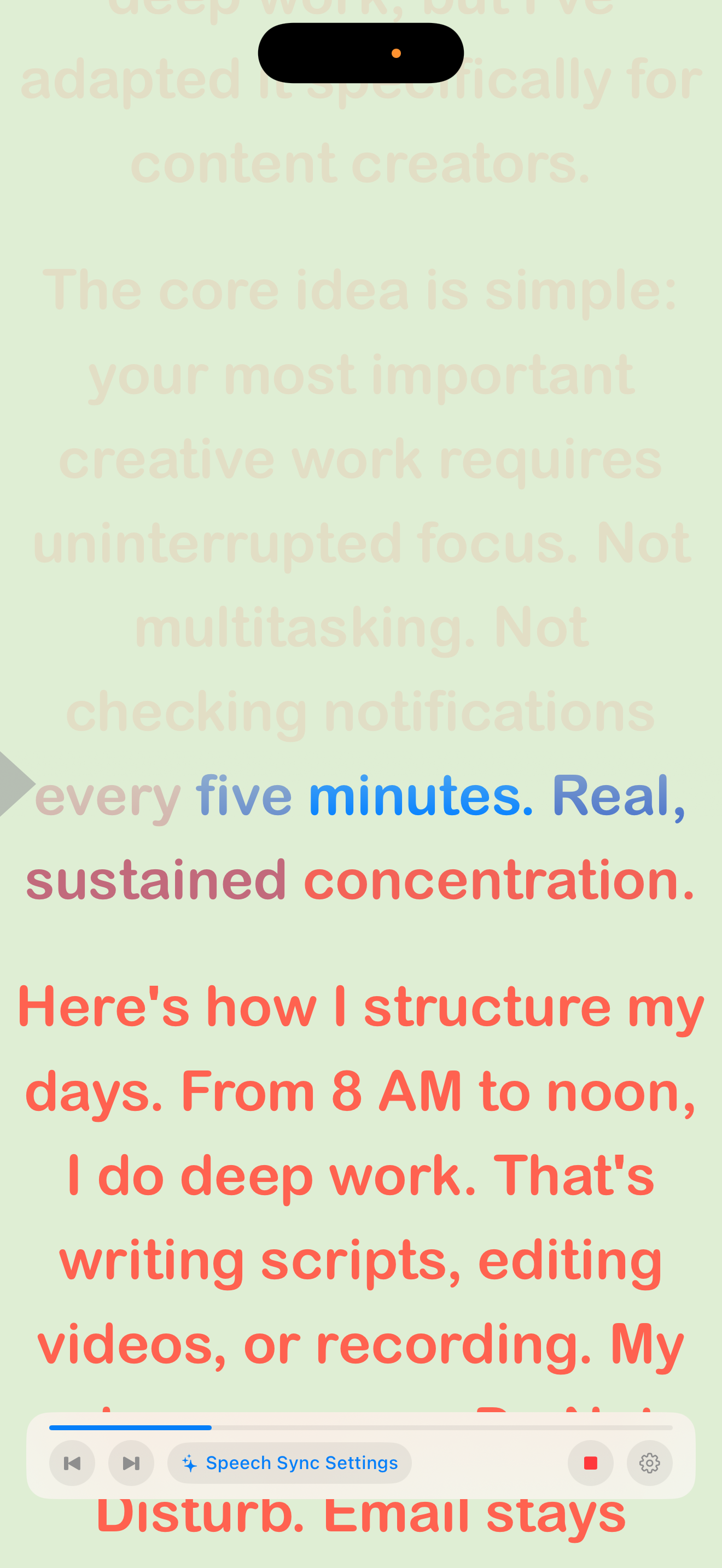This screenshot has width=722, height=1568.
Task: Tap the Dynamic Island at the top
Action: [x=360, y=52]
